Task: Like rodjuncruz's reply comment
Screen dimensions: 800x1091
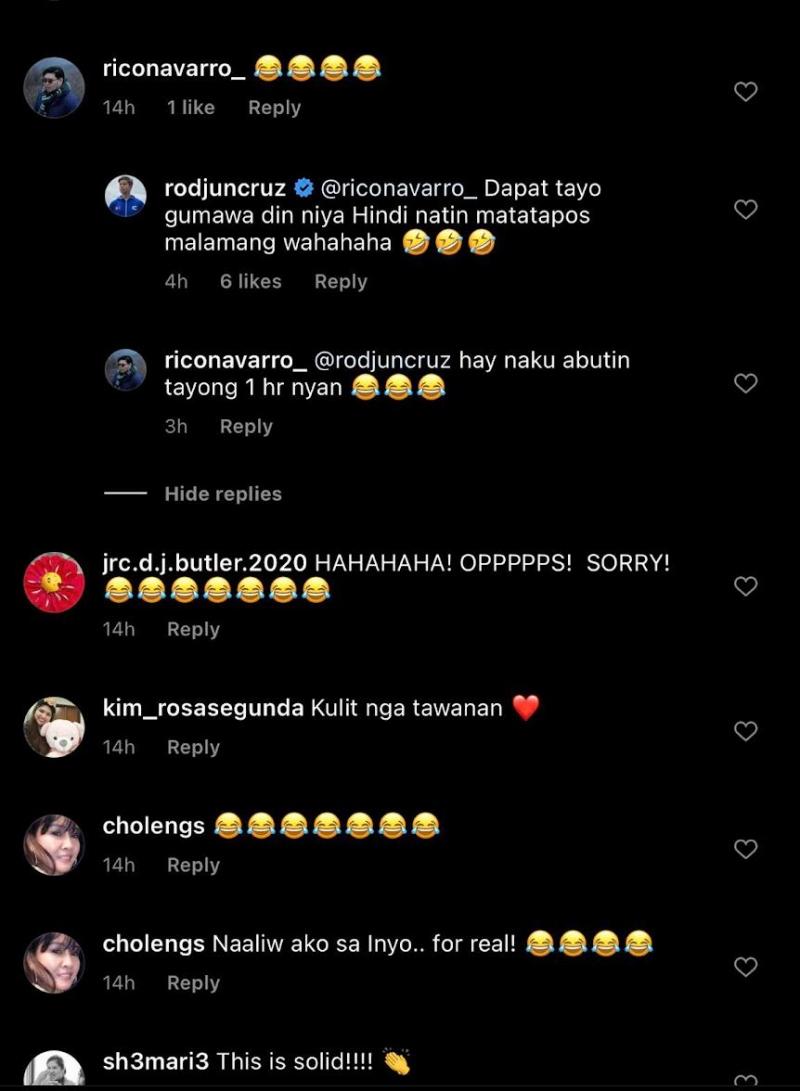Action: (745, 209)
